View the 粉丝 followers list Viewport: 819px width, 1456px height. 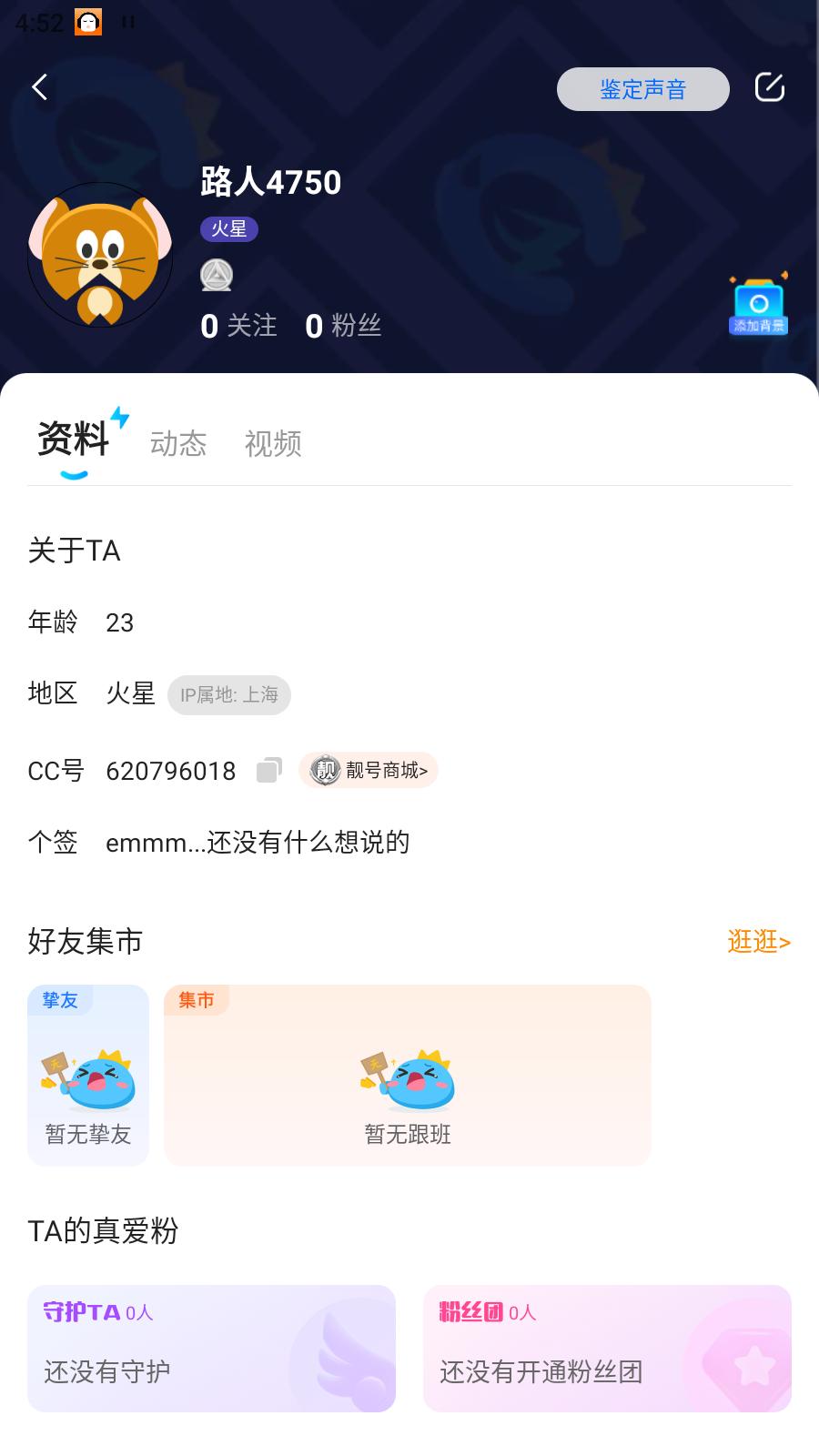[x=343, y=326]
